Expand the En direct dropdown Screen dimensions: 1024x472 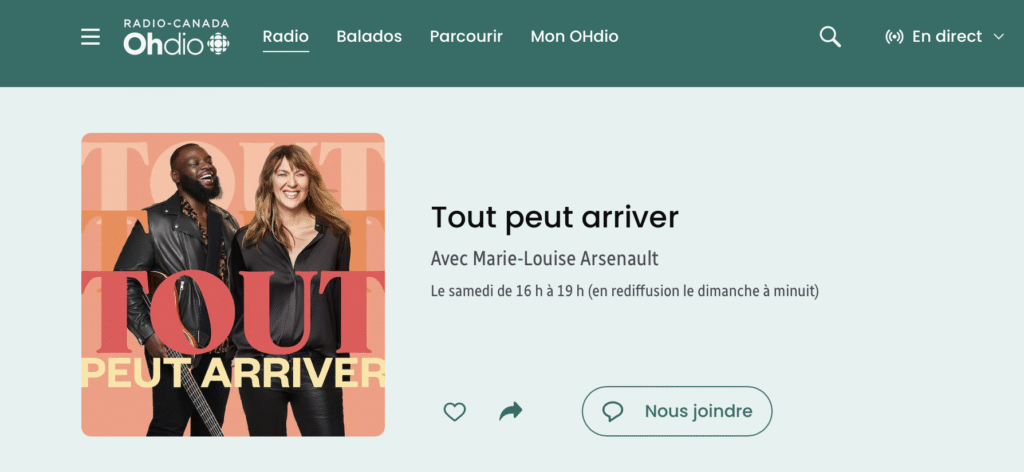click(944, 37)
